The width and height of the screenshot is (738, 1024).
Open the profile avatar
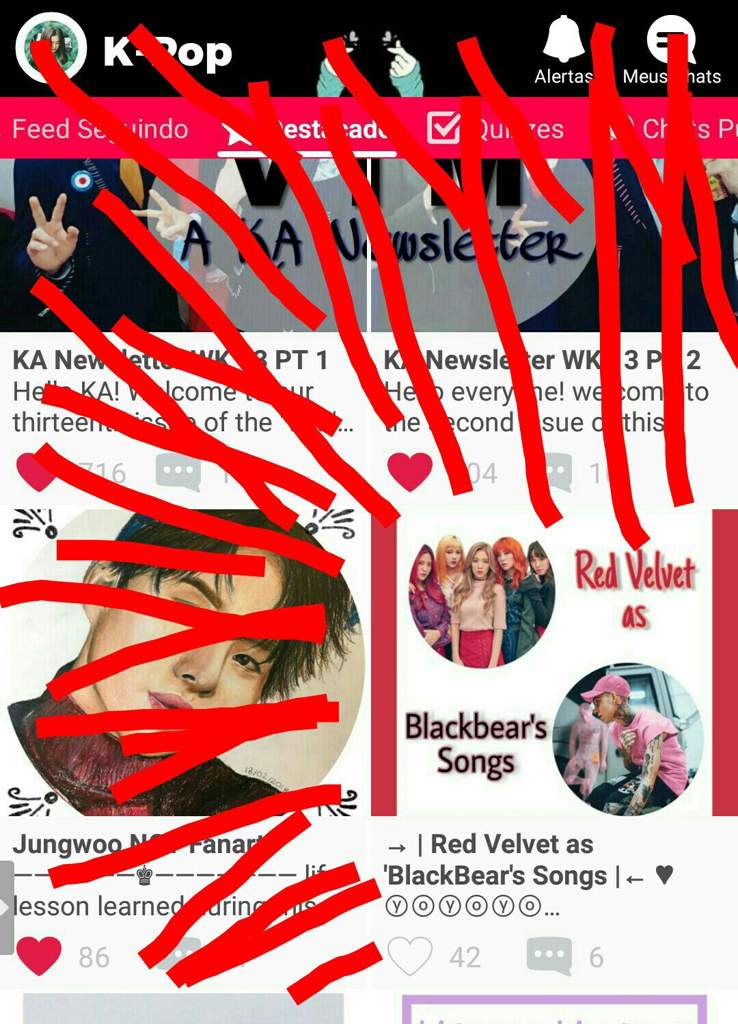click(x=52, y=48)
